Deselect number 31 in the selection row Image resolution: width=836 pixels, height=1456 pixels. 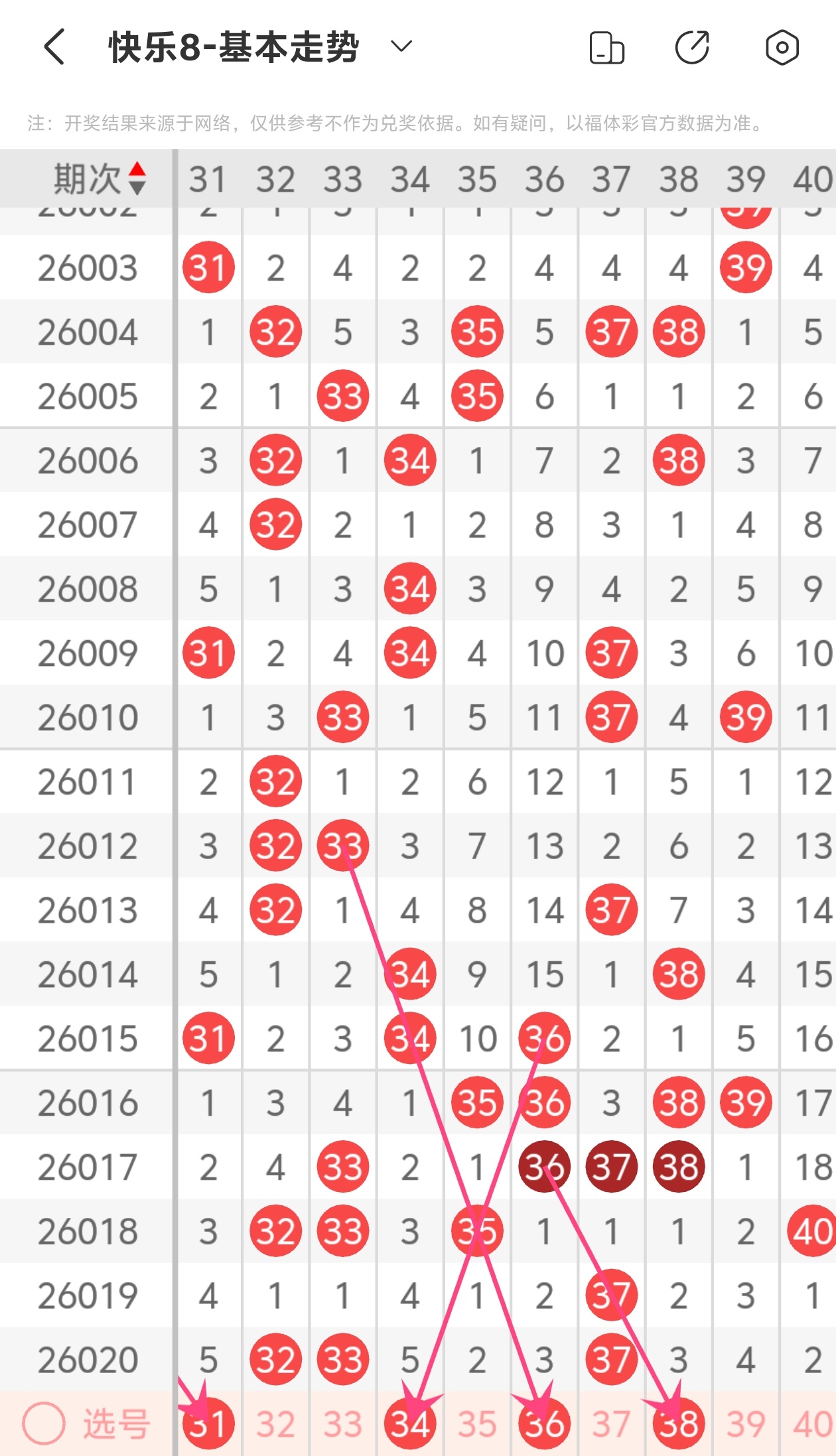208,1423
